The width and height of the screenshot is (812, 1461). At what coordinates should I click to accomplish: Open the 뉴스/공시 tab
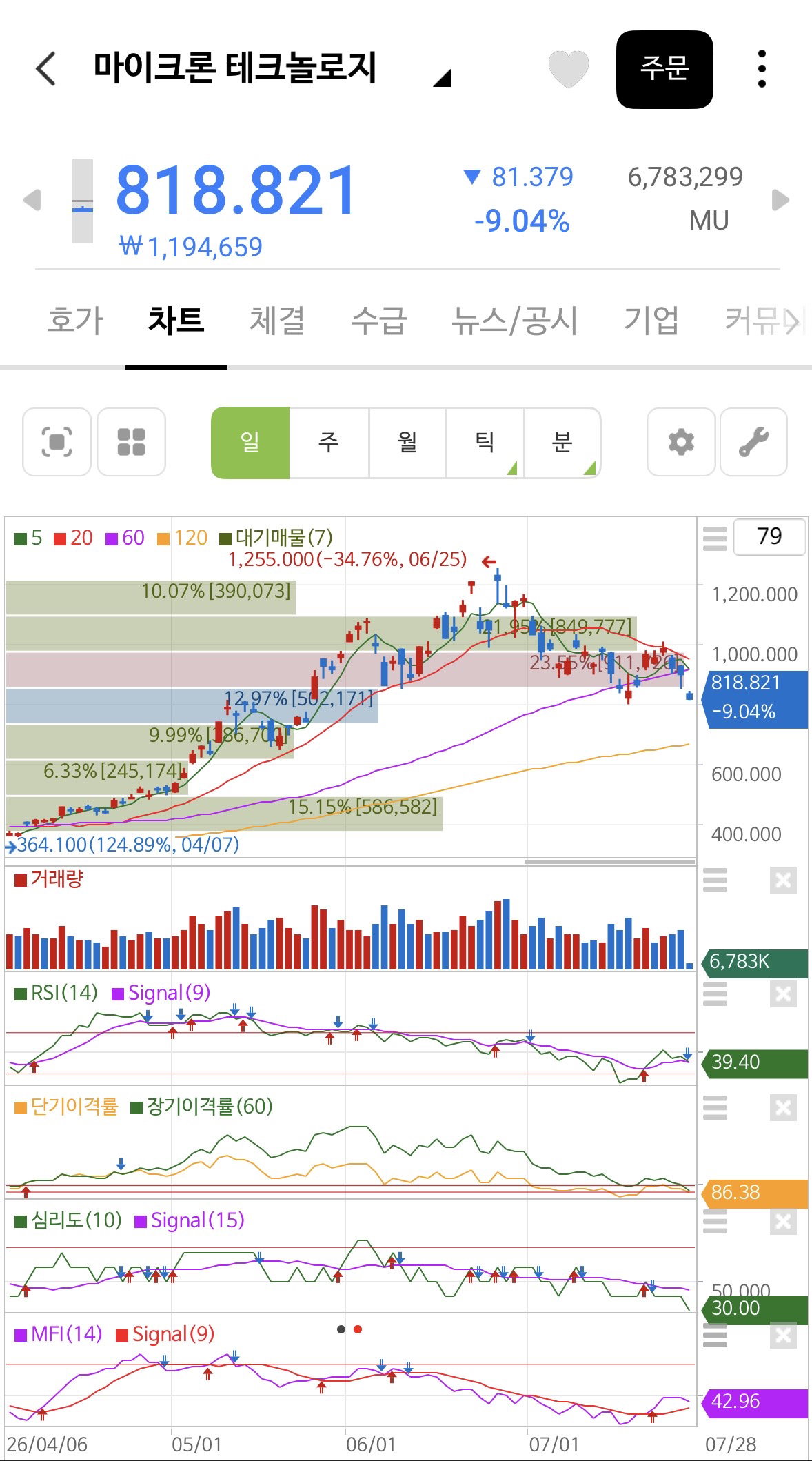coord(514,321)
